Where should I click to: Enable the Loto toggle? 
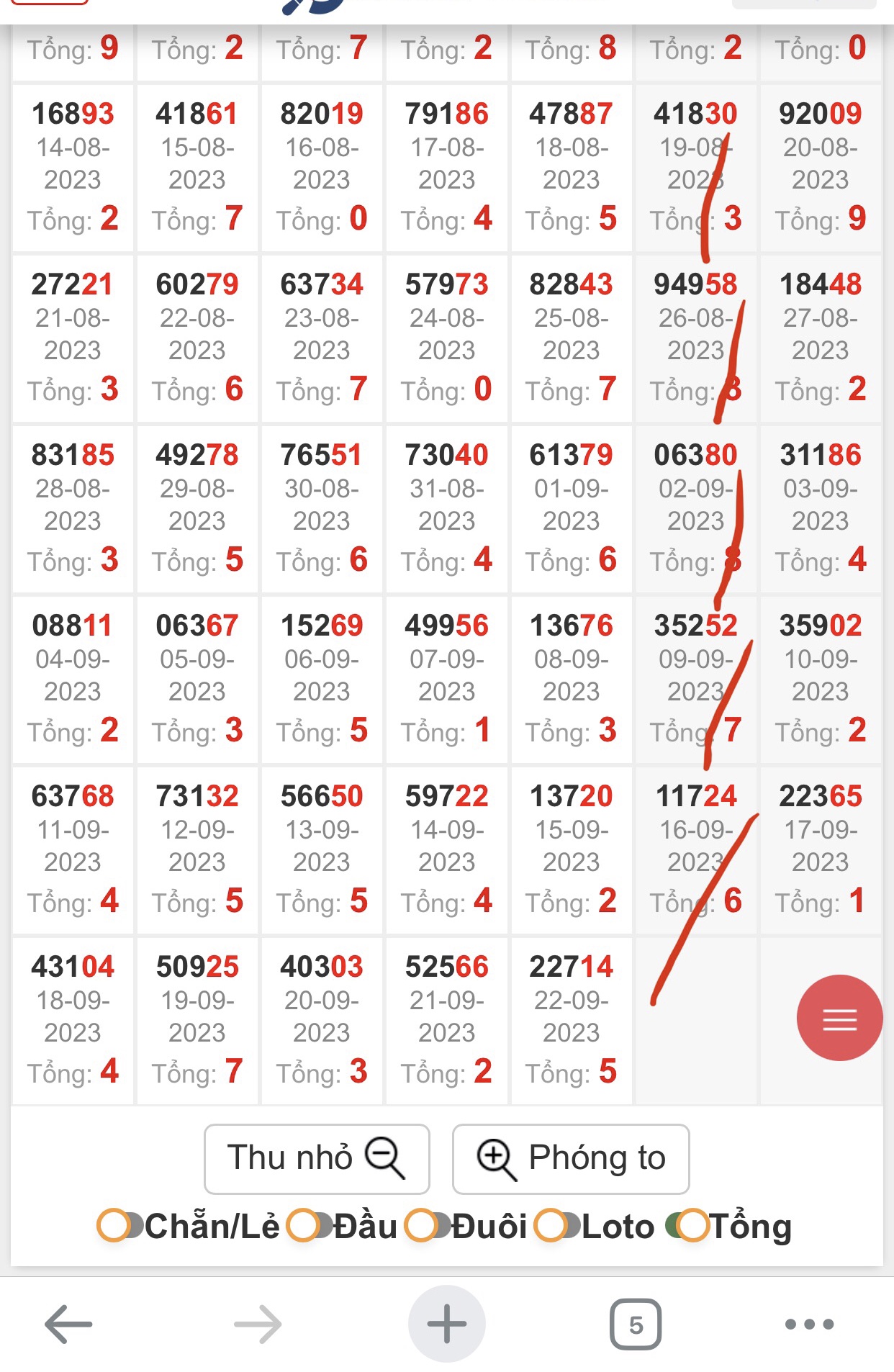[x=558, y=1226]
